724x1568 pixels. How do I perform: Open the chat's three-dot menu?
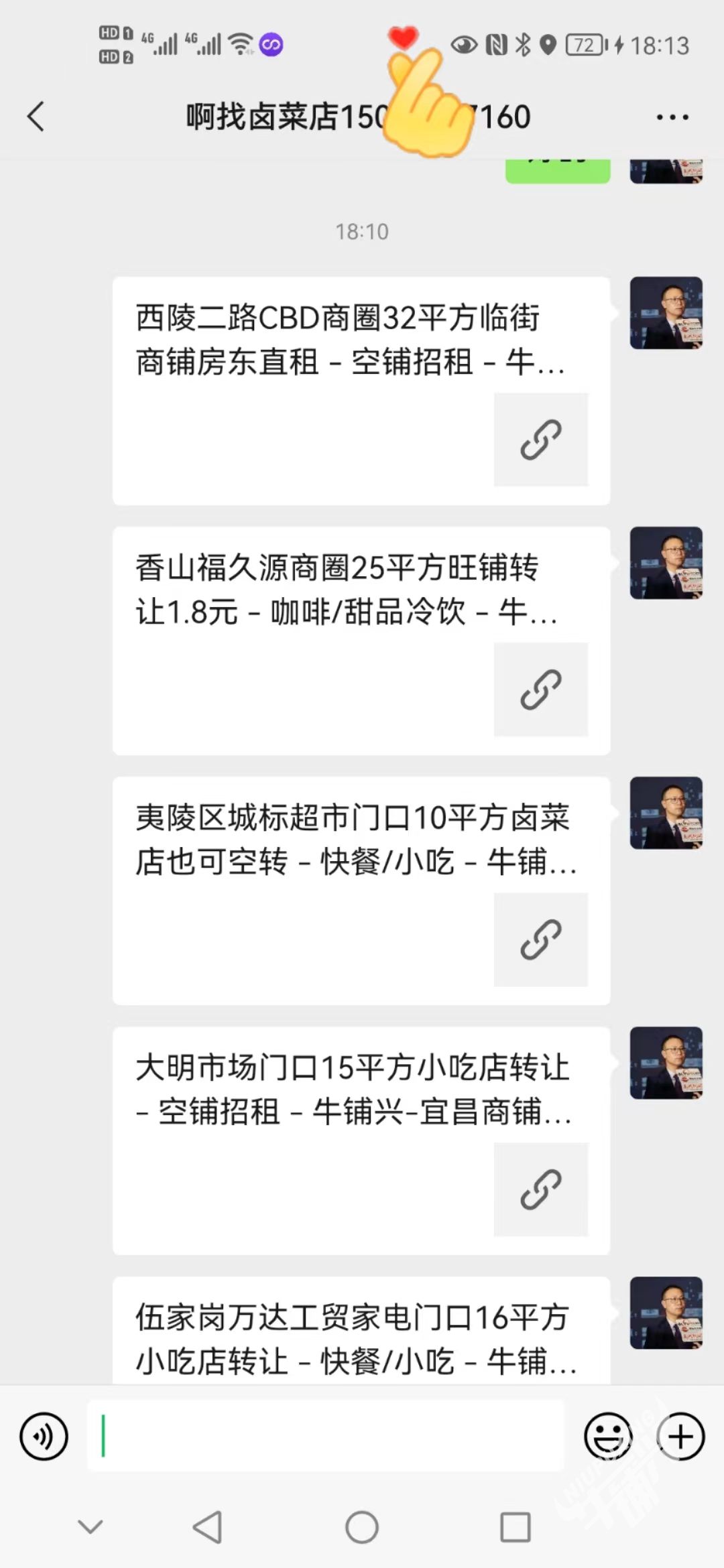[x=672, y=117]
